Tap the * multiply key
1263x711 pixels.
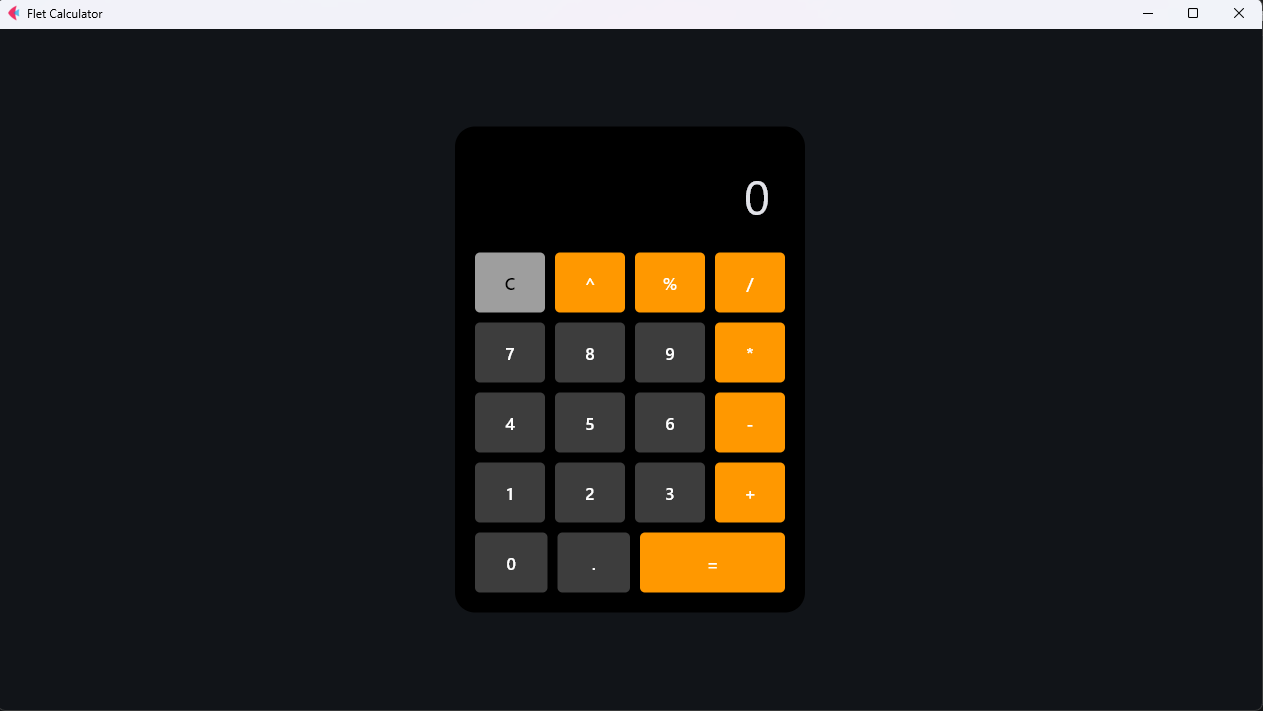click(750, 353)
